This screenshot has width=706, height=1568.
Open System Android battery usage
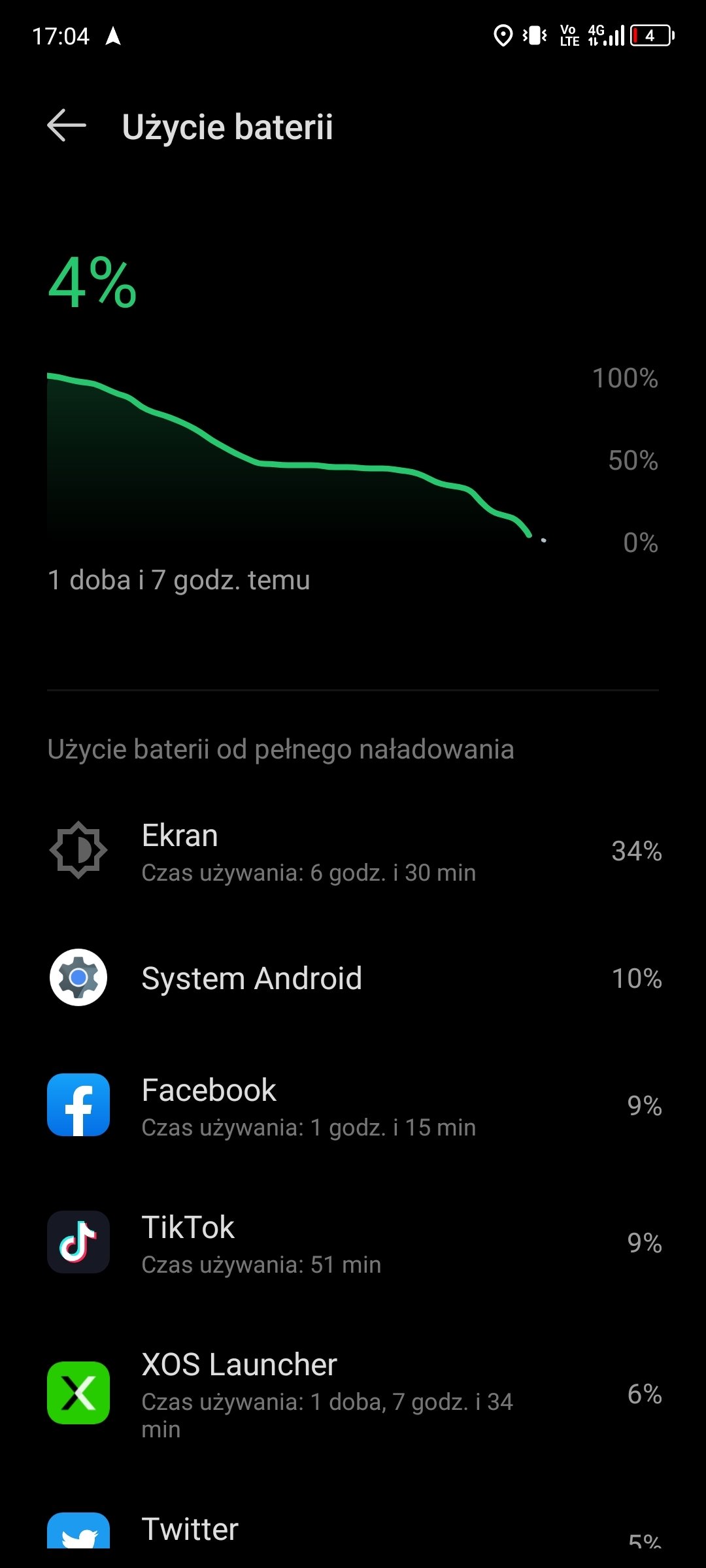tap(353, 978)
